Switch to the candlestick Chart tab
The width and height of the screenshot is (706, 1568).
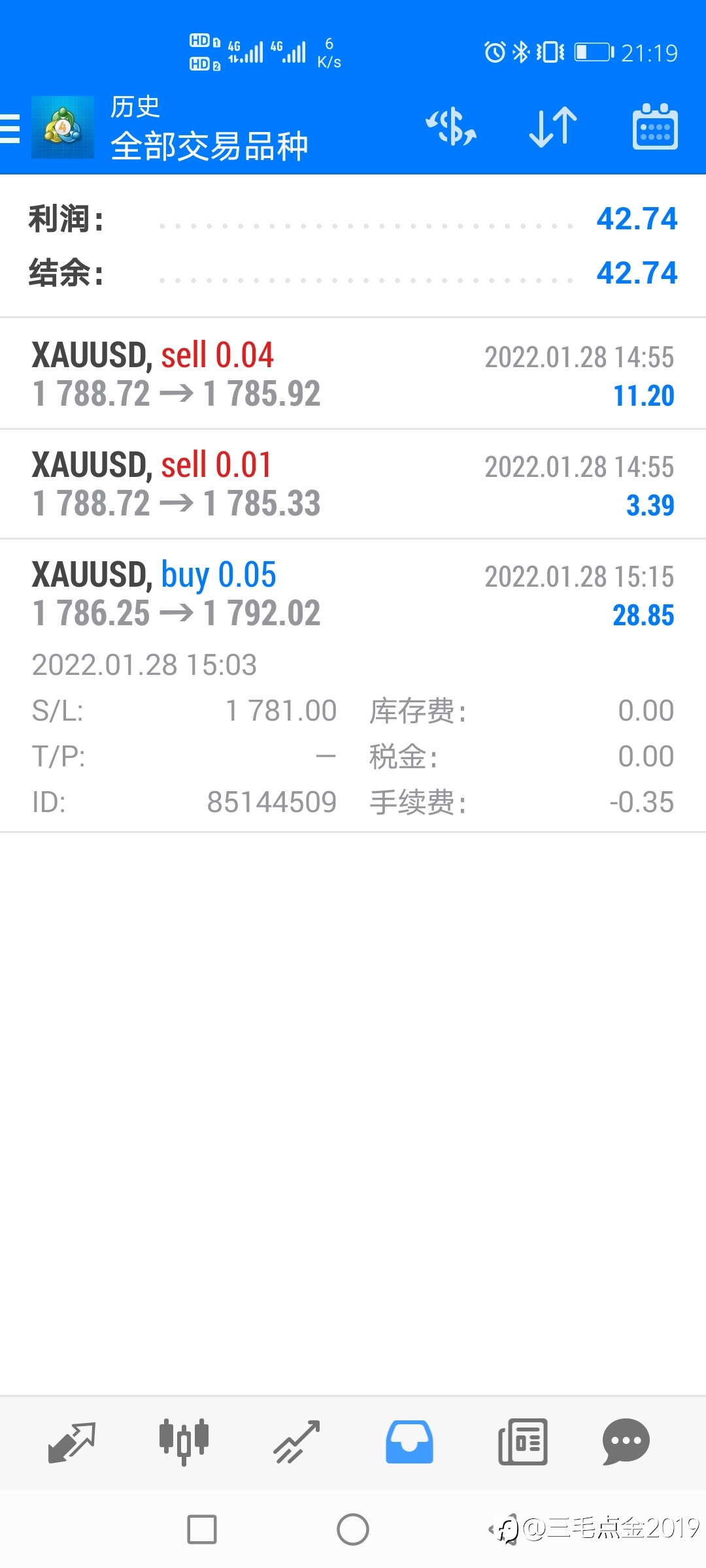coord(184,1441)
